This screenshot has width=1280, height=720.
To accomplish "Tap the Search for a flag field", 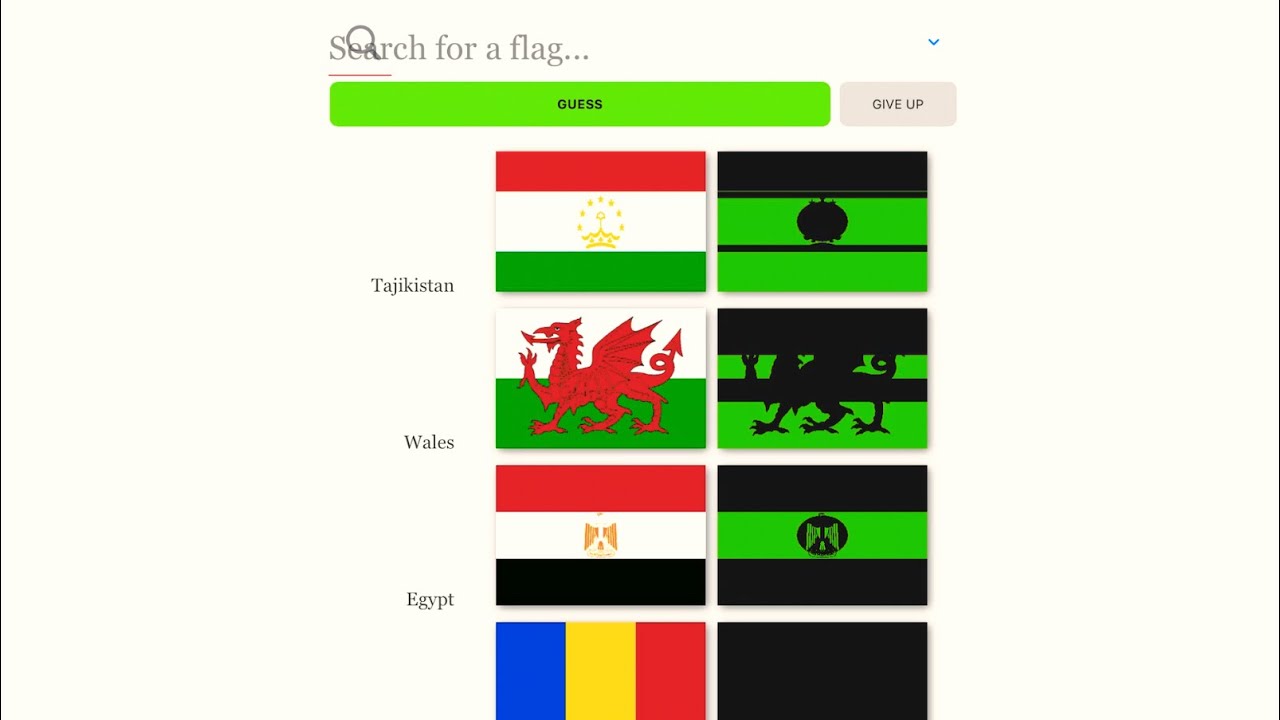I will click(600, 48).
